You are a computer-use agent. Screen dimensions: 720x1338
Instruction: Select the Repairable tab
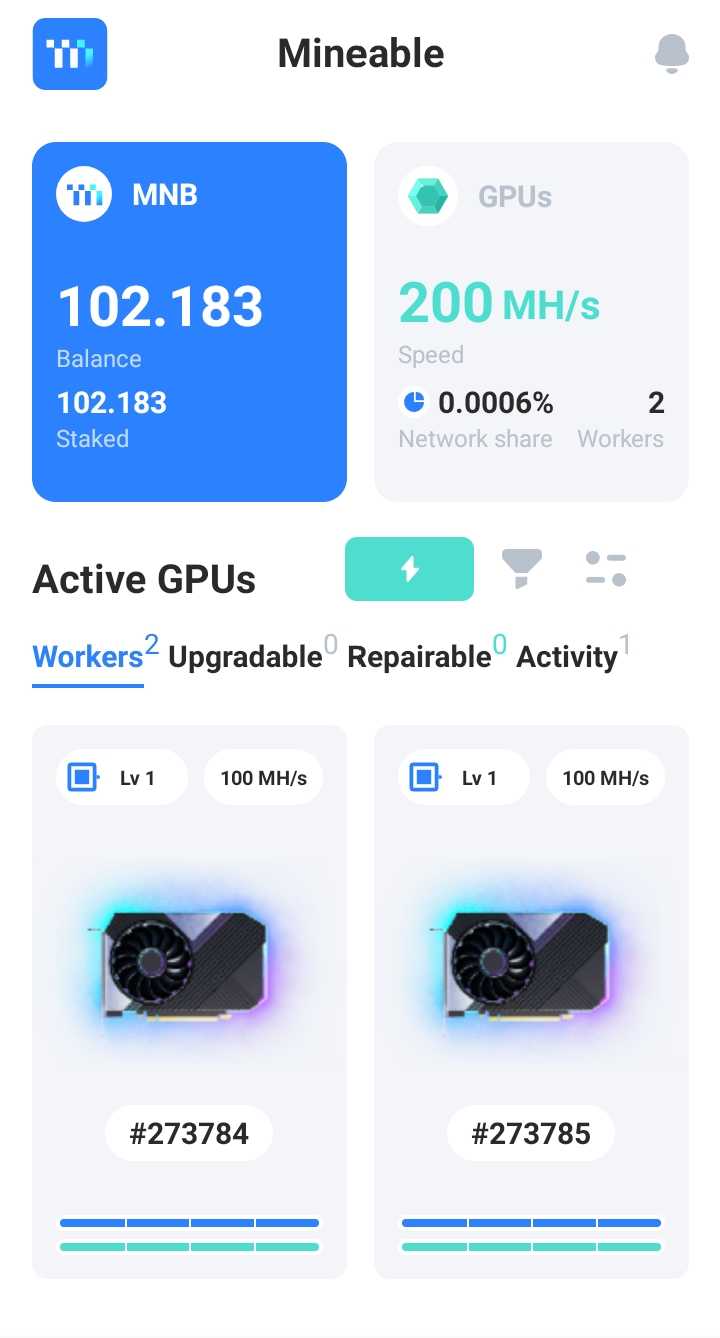[419, 657]
